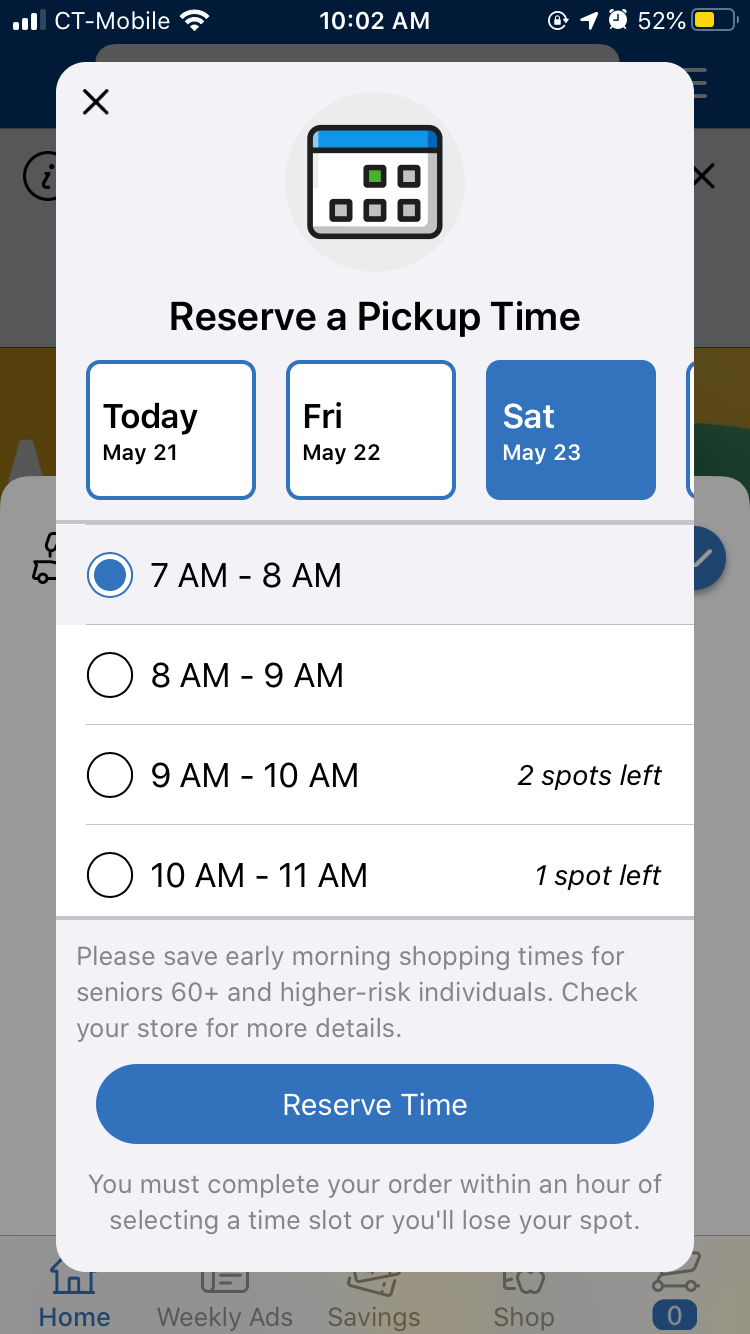Dismiss the banner using the right-side X
This screenshot has width=750, height=1334.
pyautogui.click(x=703, y=175)
